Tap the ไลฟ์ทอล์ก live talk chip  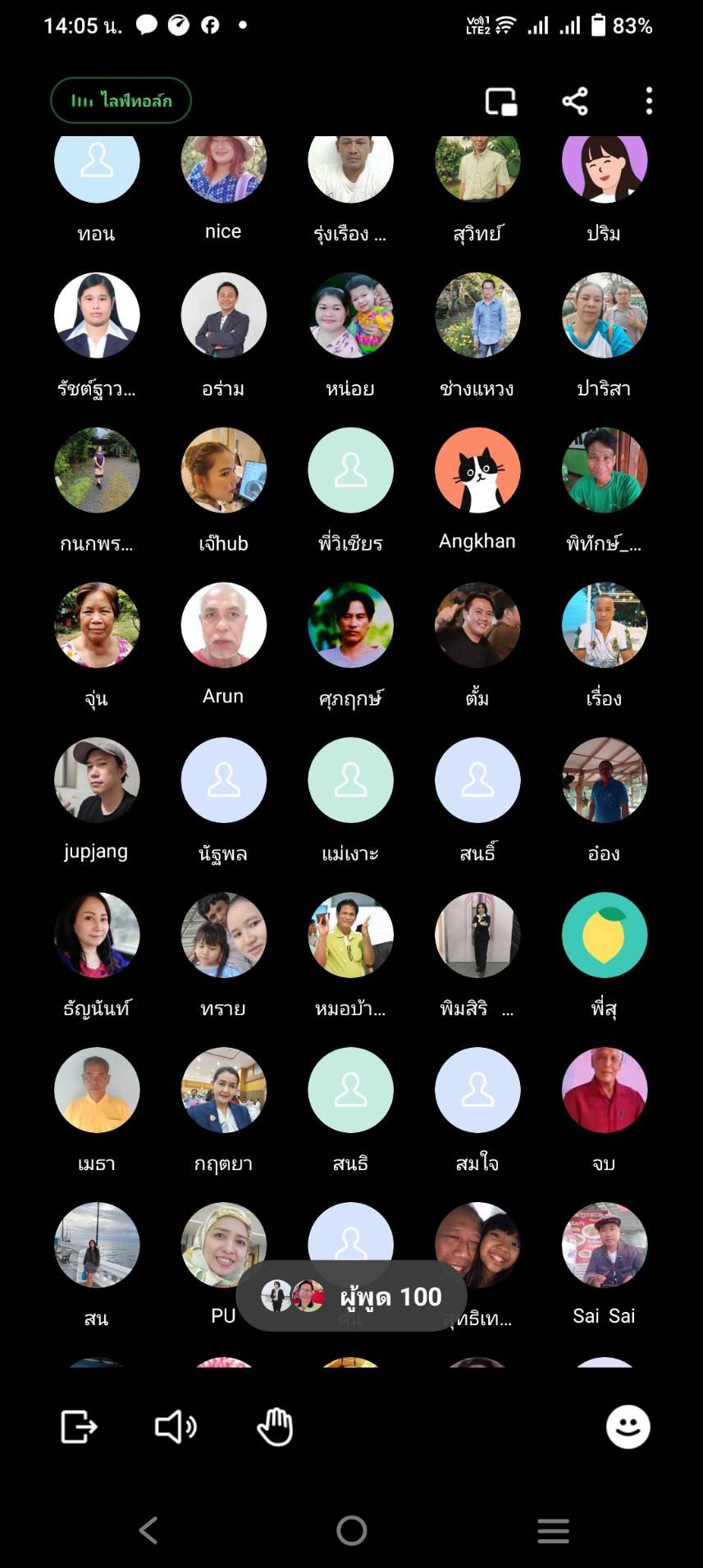(121, 101)
